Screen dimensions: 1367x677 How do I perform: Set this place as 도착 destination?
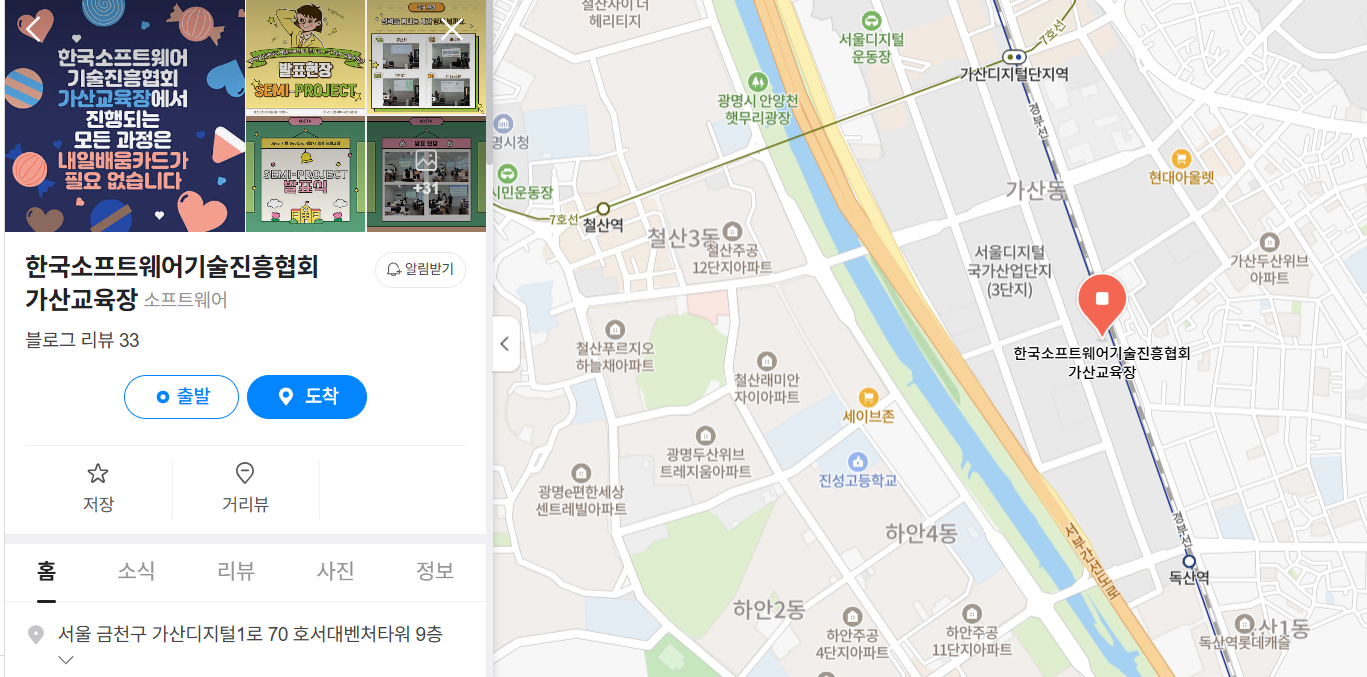point(307,397)
